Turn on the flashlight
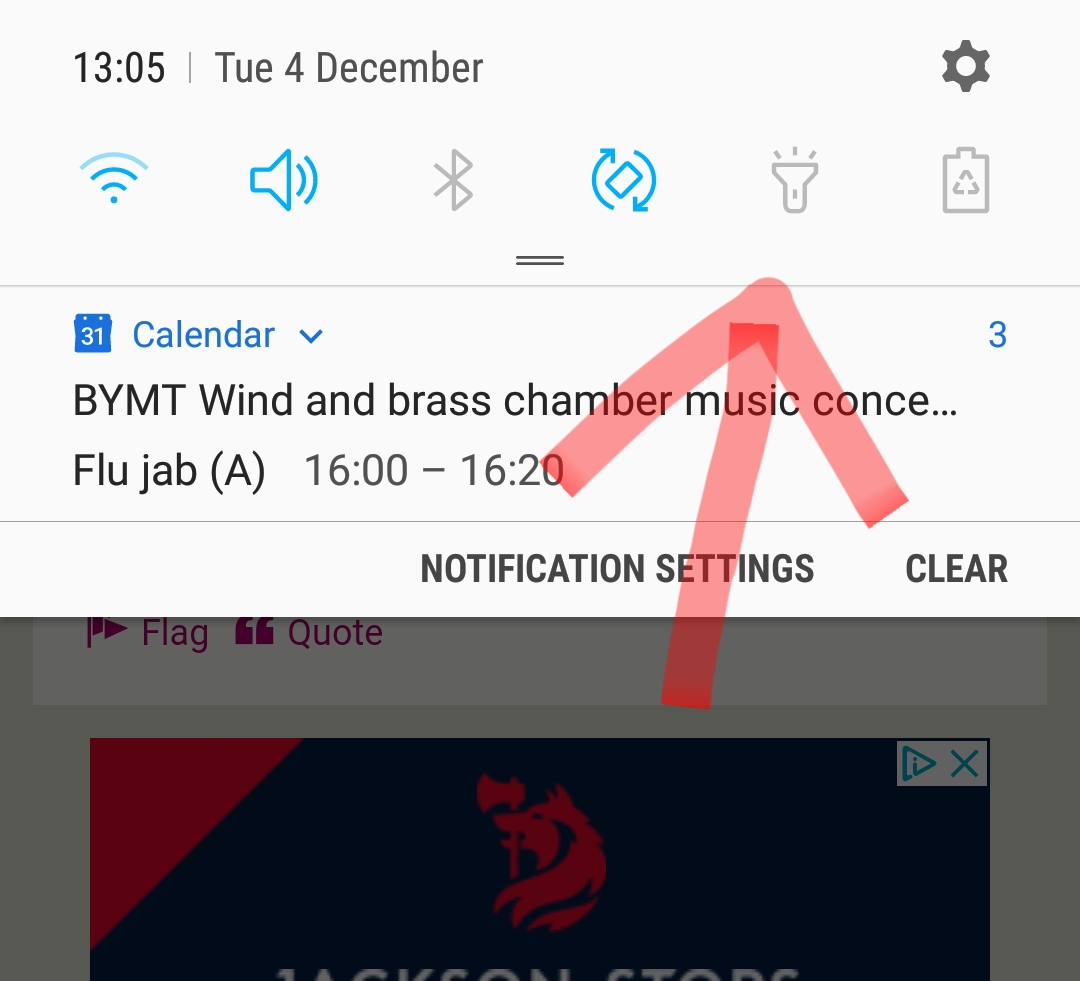Image resolution: width=1080 pixels, height=981 pixels. (794, 181)
